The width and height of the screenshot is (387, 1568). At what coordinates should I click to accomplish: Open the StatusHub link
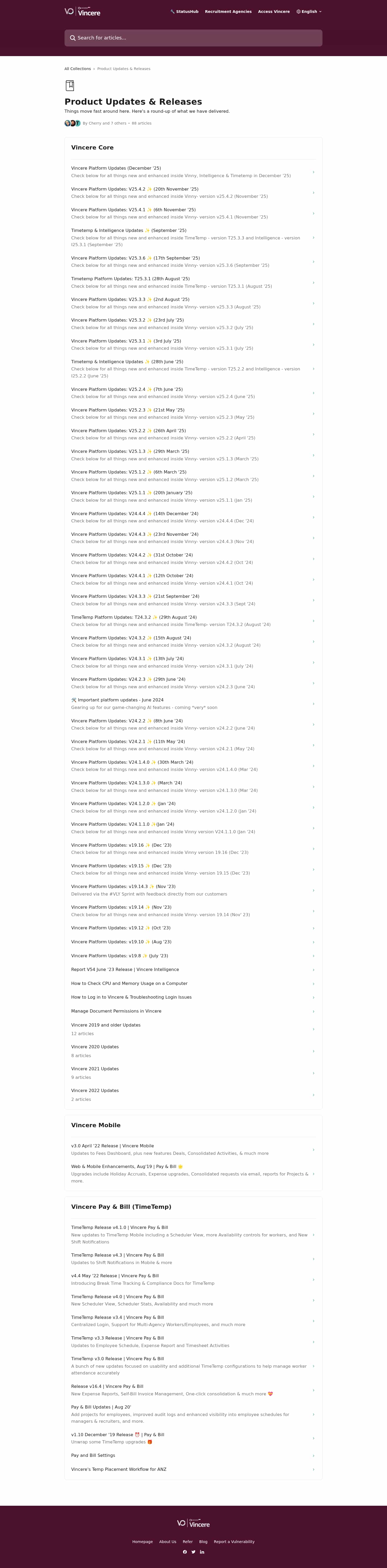pyautogui.click(x=184, y=12)
